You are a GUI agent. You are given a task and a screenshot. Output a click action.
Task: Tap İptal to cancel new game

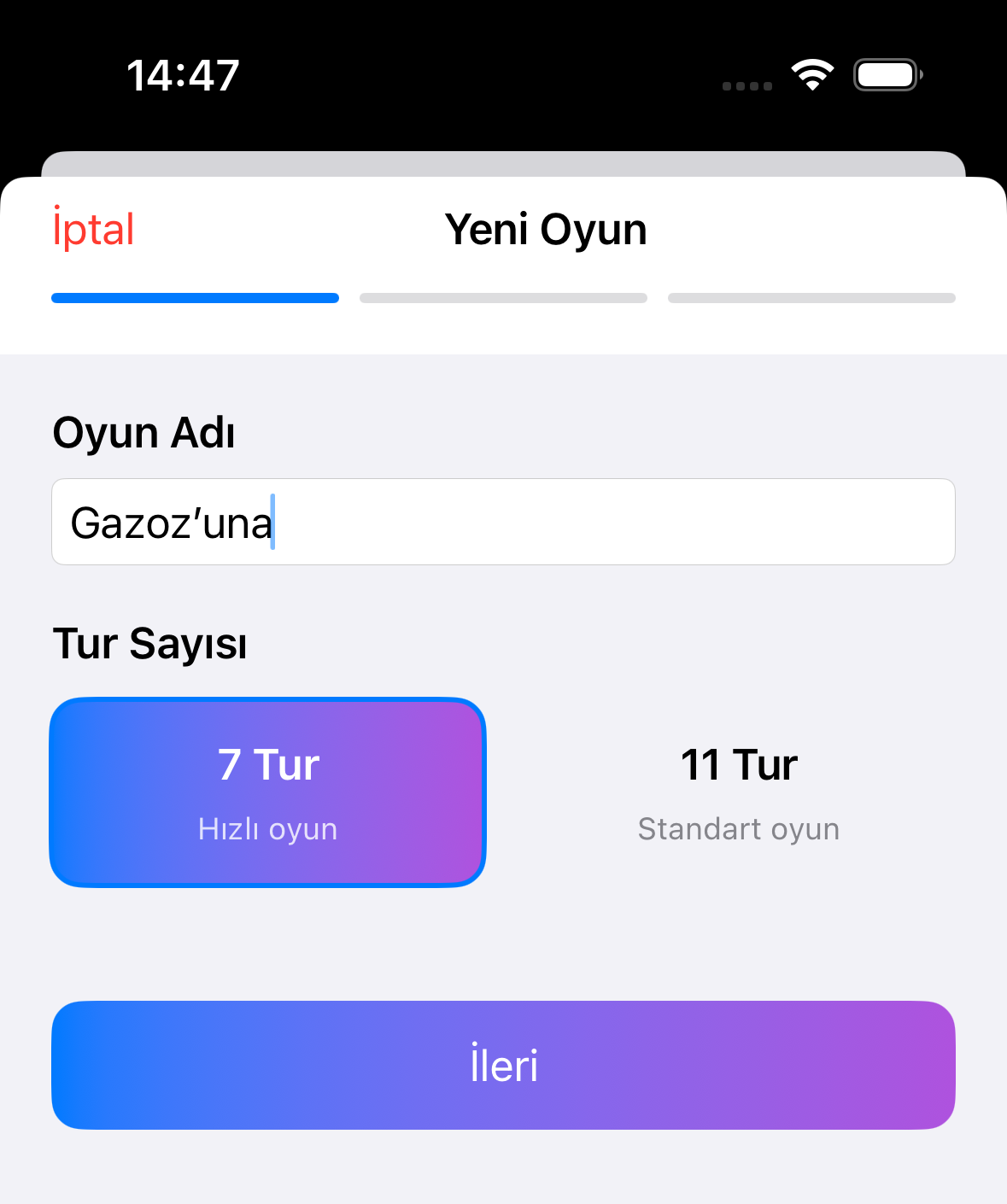click(x=93, y=230)
